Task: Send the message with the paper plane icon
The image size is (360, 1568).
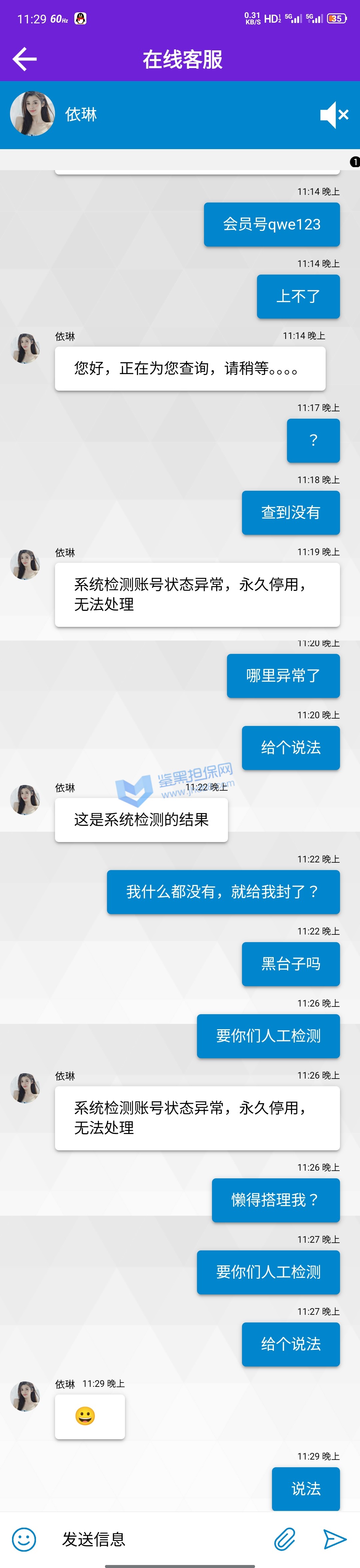Action: pos(334,1539)
